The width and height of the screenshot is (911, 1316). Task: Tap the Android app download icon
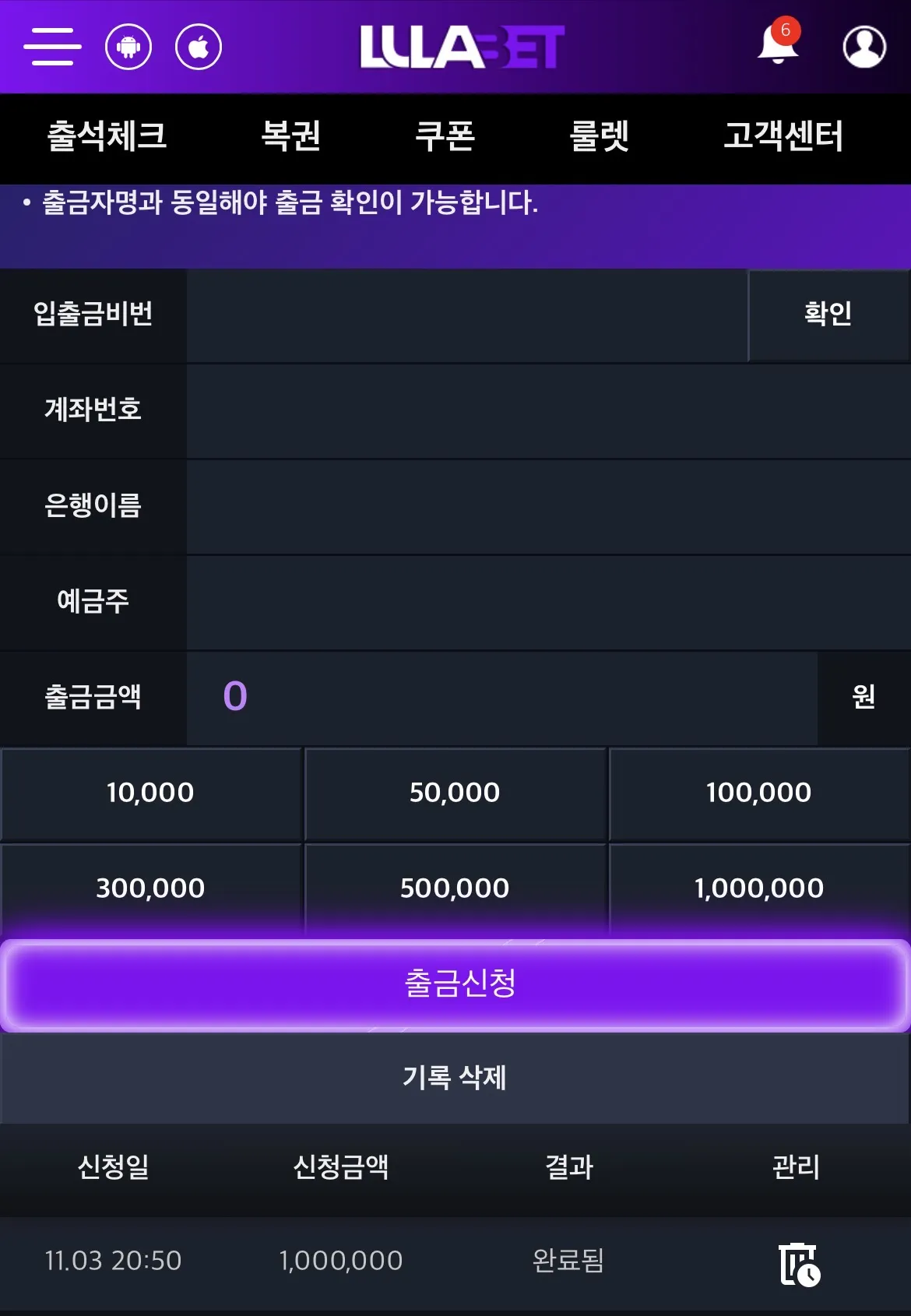128,47
